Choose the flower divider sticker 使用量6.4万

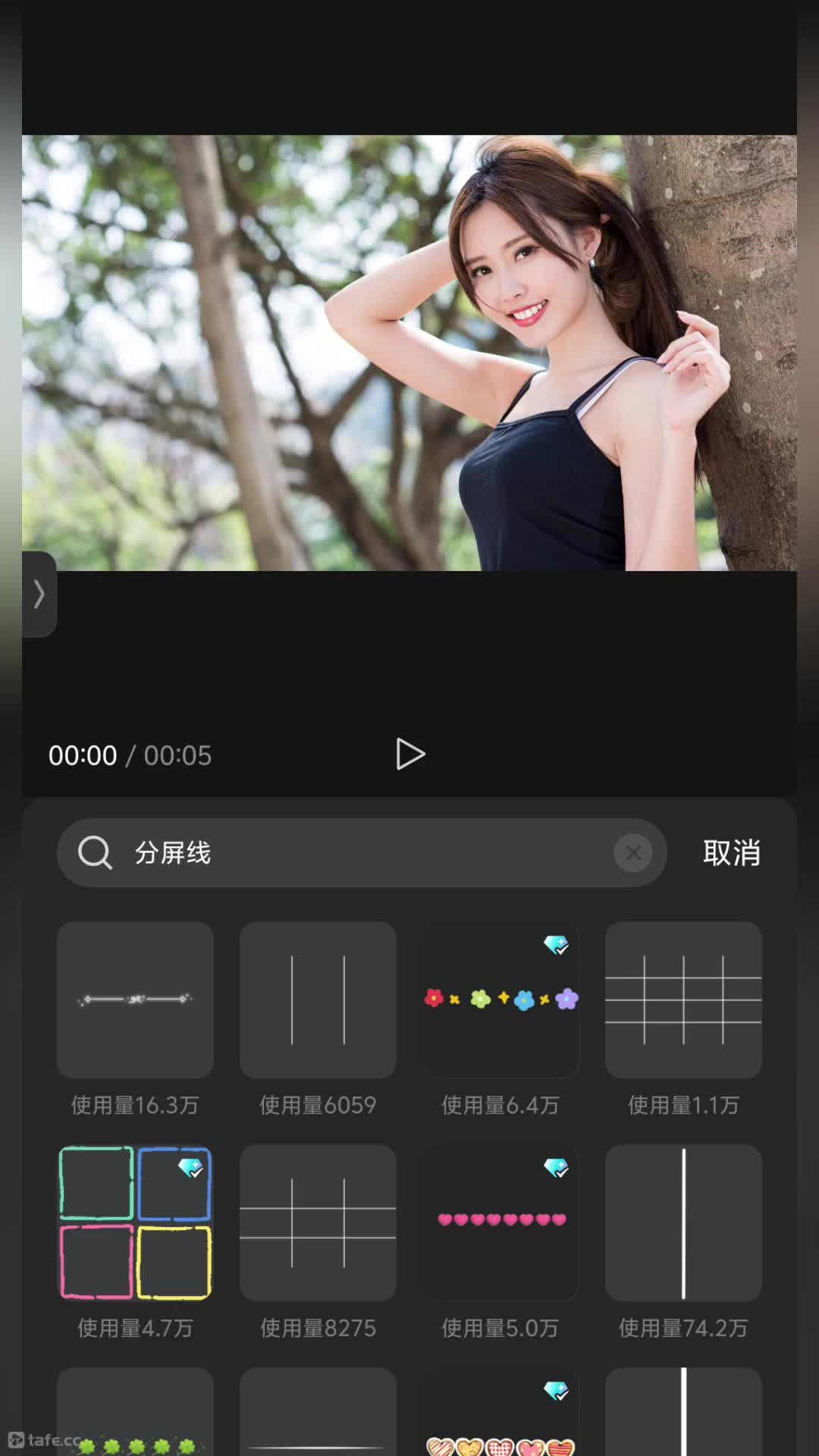[500, 999]
